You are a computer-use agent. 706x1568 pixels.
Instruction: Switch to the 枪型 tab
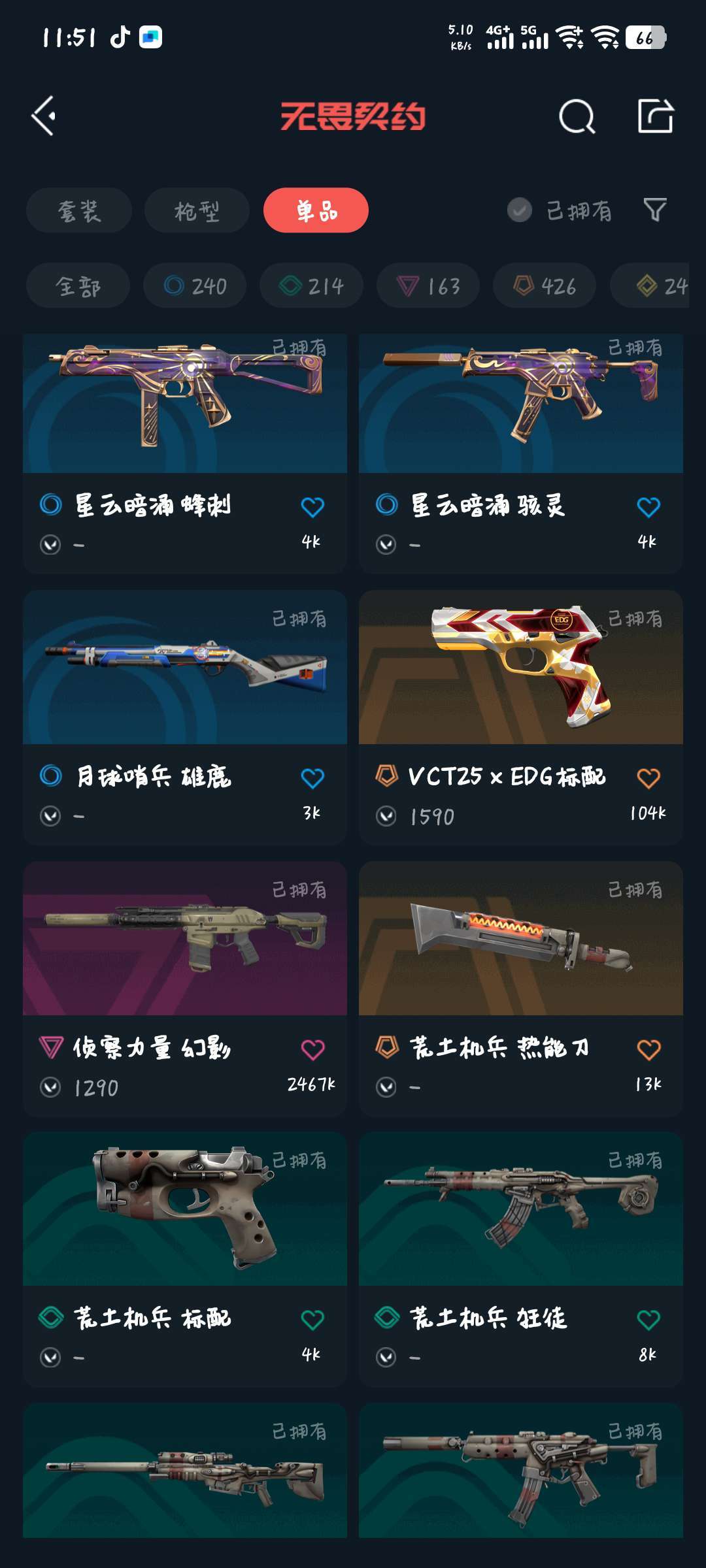(197, 210)
